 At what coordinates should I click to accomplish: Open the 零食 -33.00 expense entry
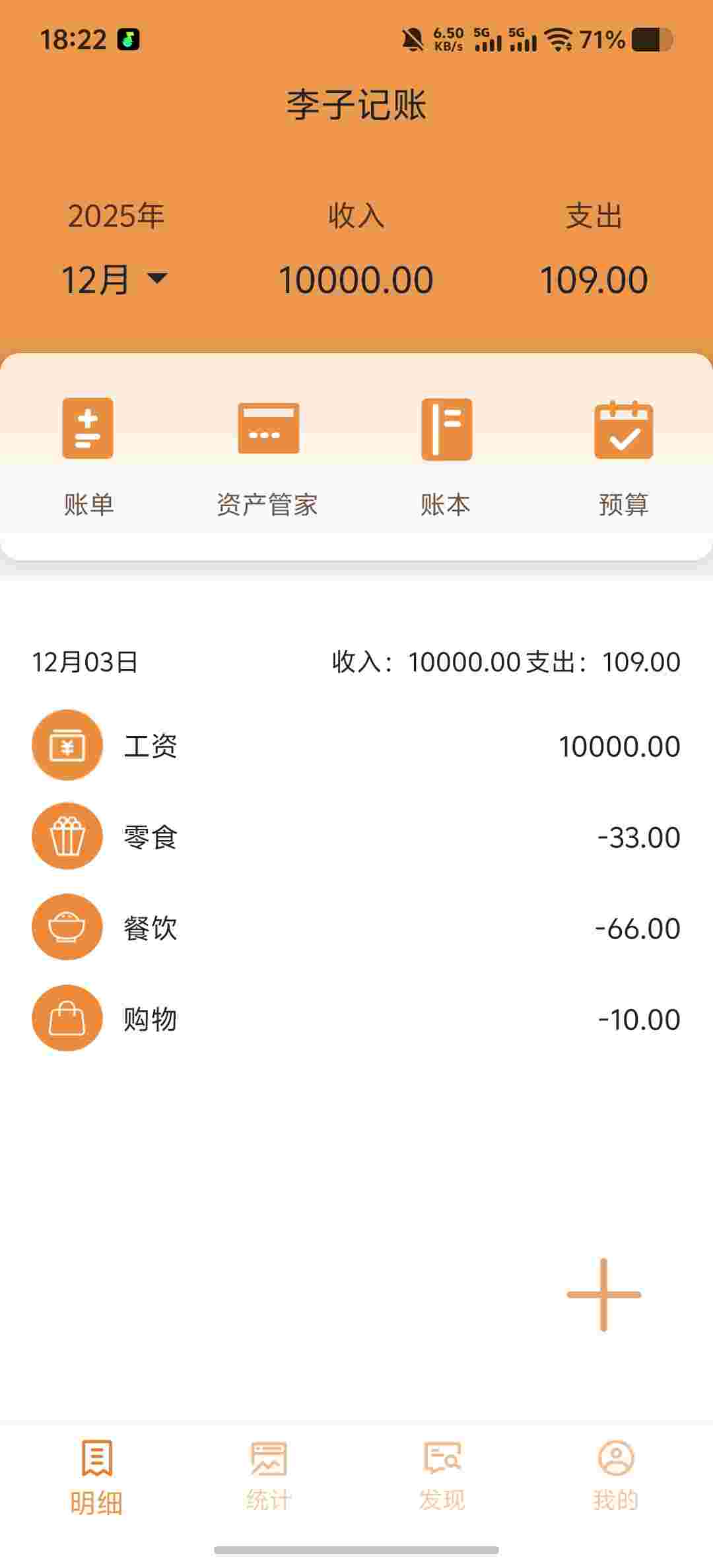pos(356,837)
